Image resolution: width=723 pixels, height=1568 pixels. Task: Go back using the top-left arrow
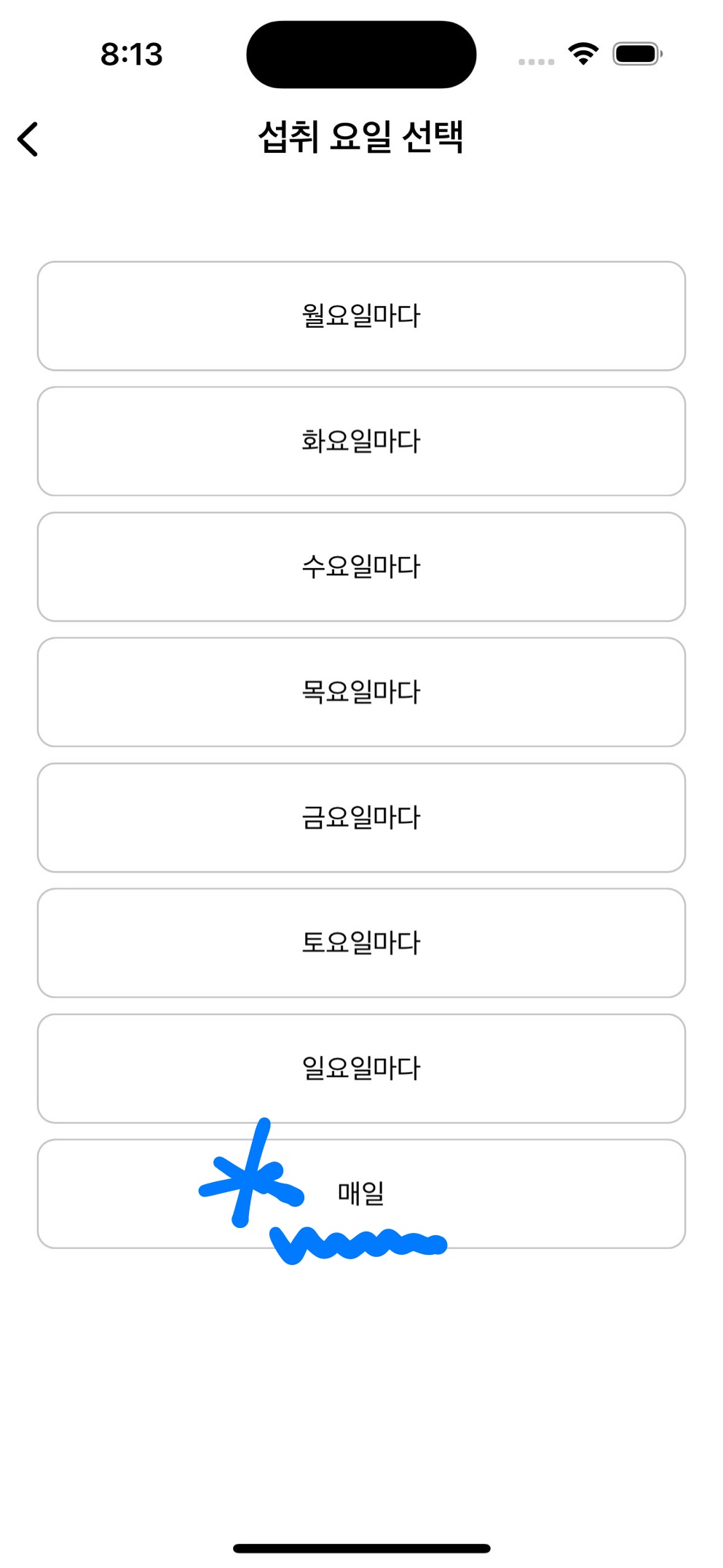28,138
